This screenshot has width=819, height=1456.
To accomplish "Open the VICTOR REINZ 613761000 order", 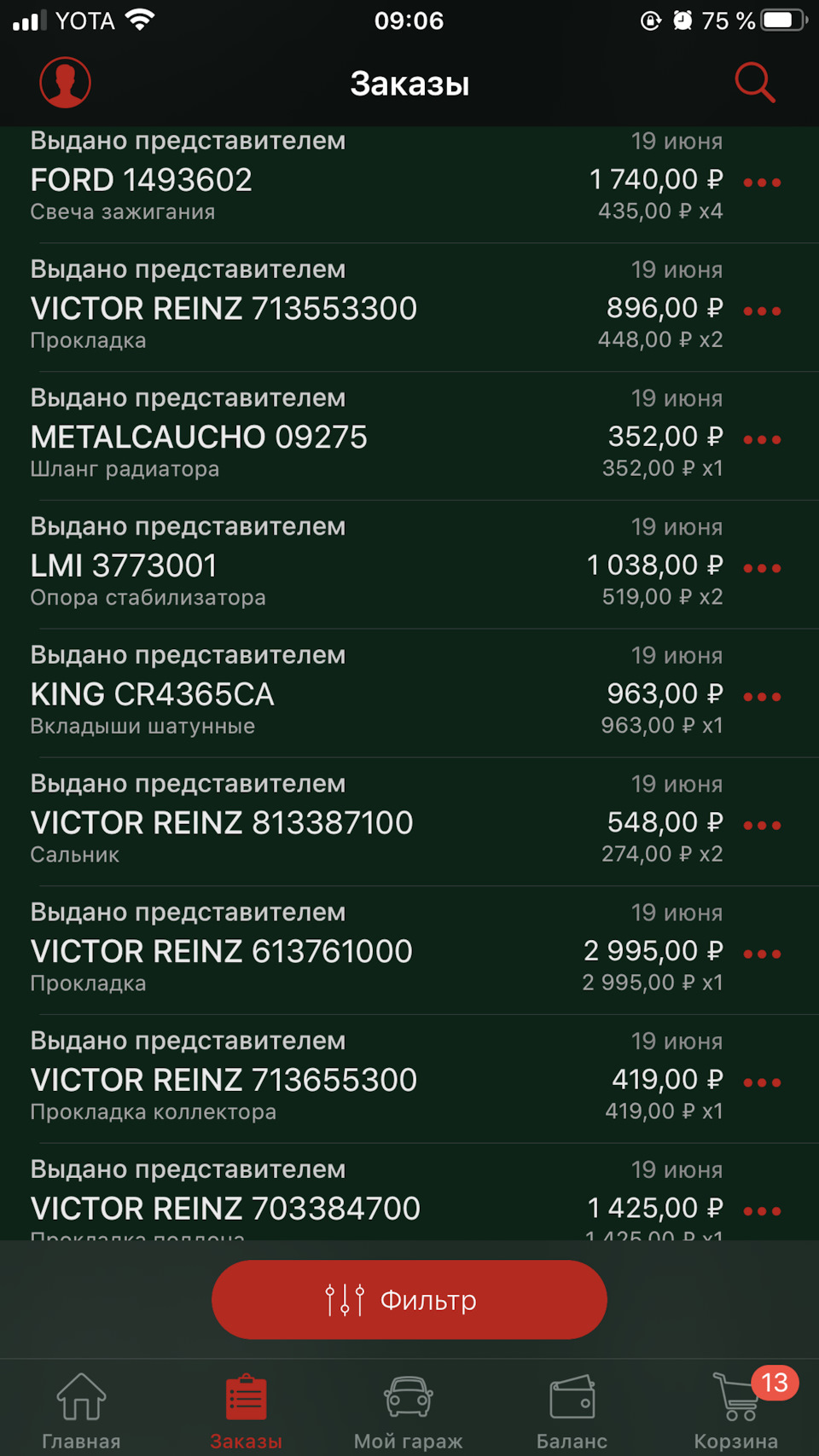I will point(222,951).
